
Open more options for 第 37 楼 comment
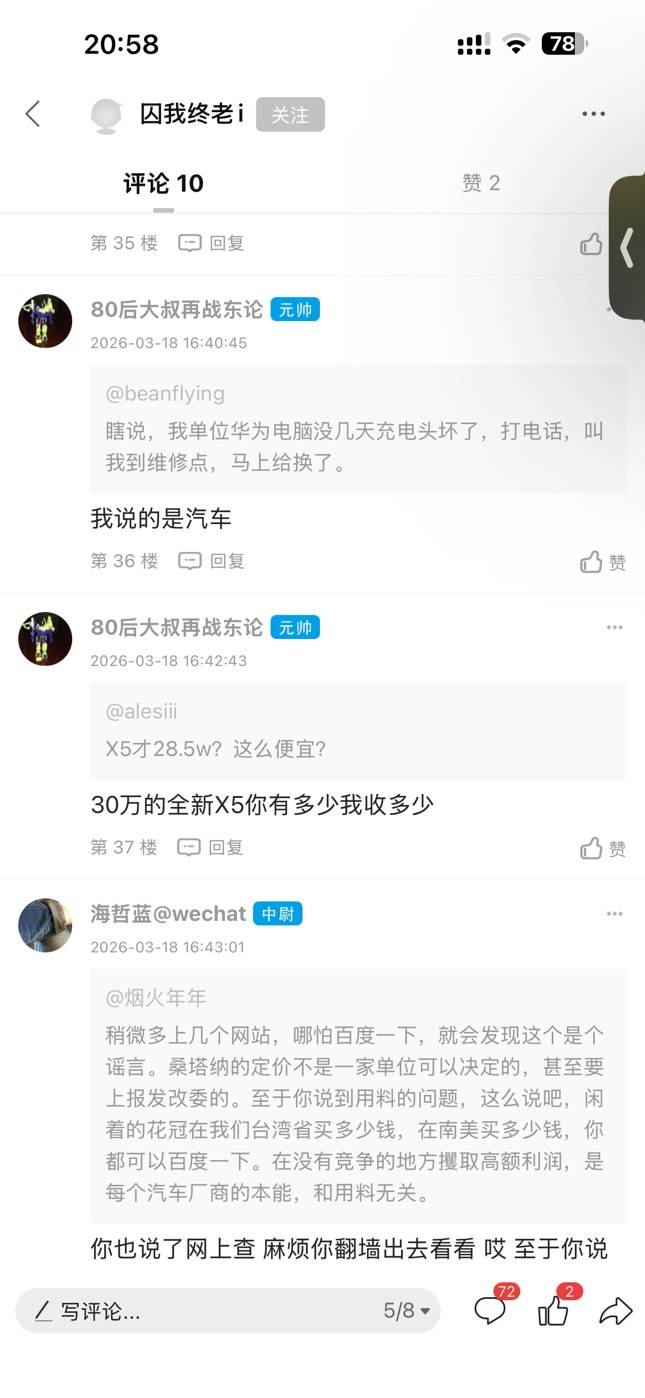tap(614, 627)
